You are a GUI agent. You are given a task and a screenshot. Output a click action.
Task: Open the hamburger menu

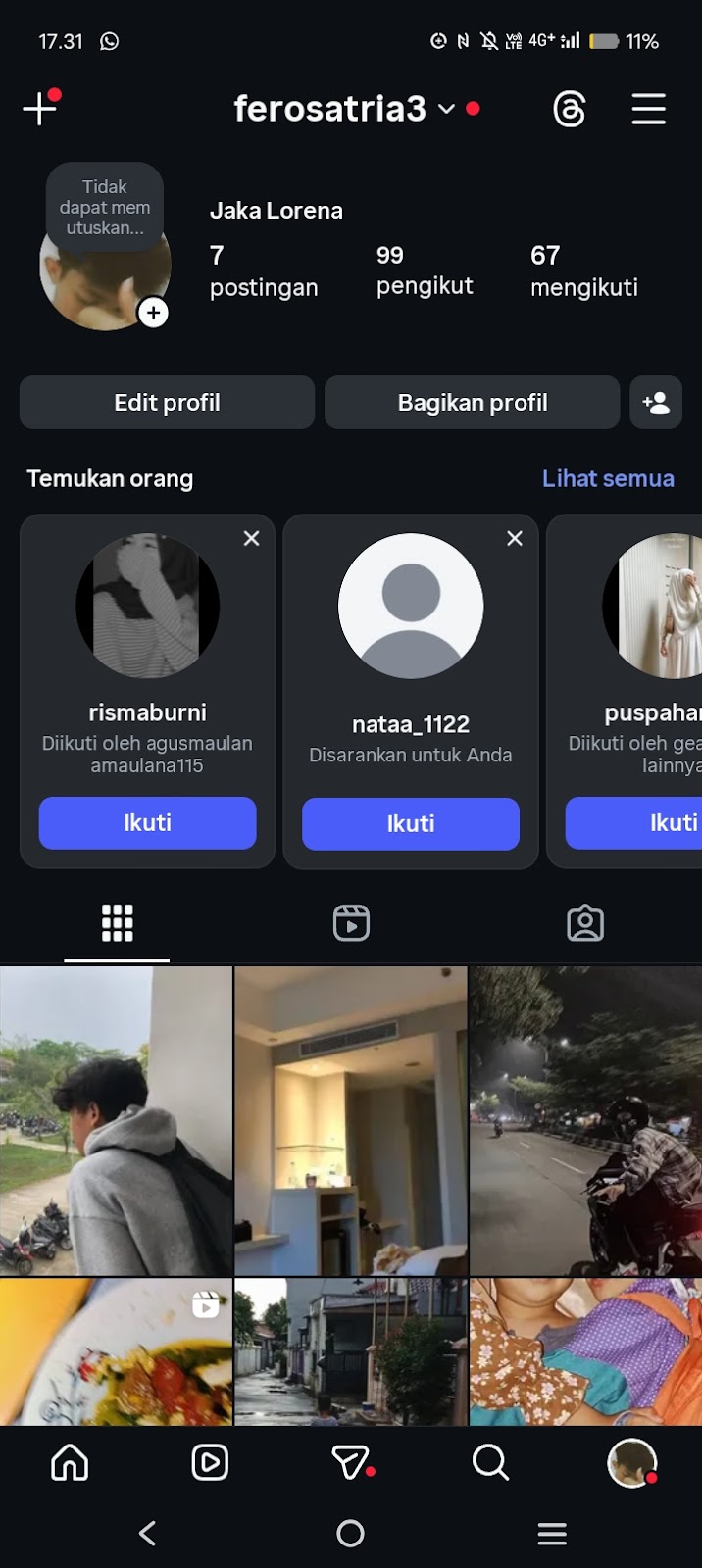[648, 109]
